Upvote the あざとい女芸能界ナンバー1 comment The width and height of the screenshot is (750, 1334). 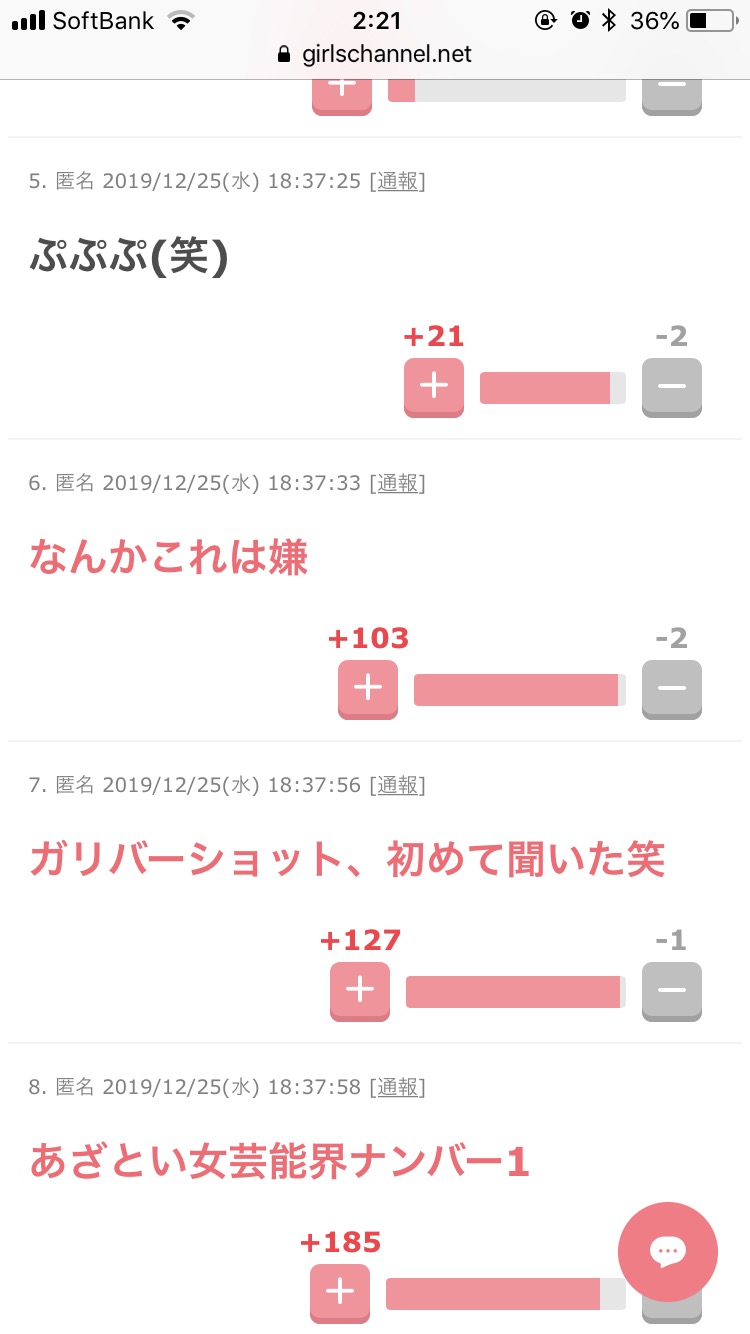point(340,1293)
